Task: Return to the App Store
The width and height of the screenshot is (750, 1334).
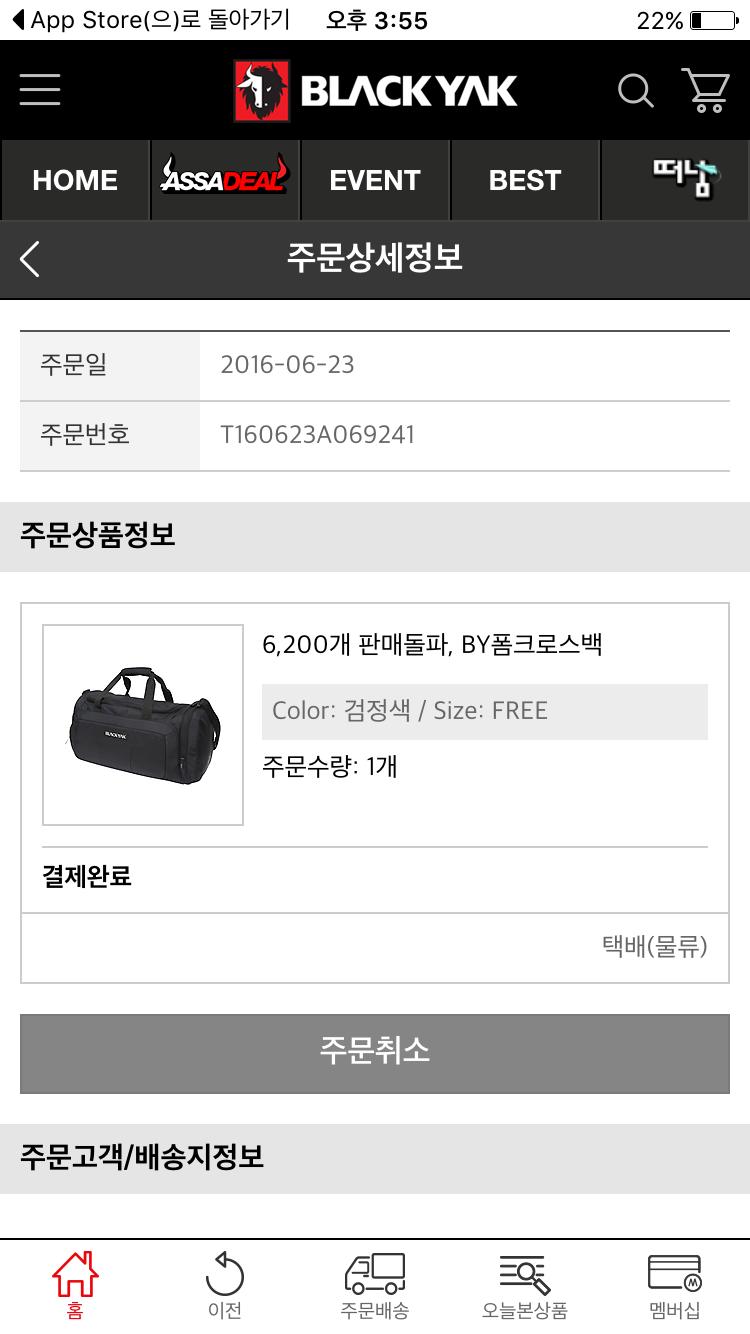Action: [150, 20]
